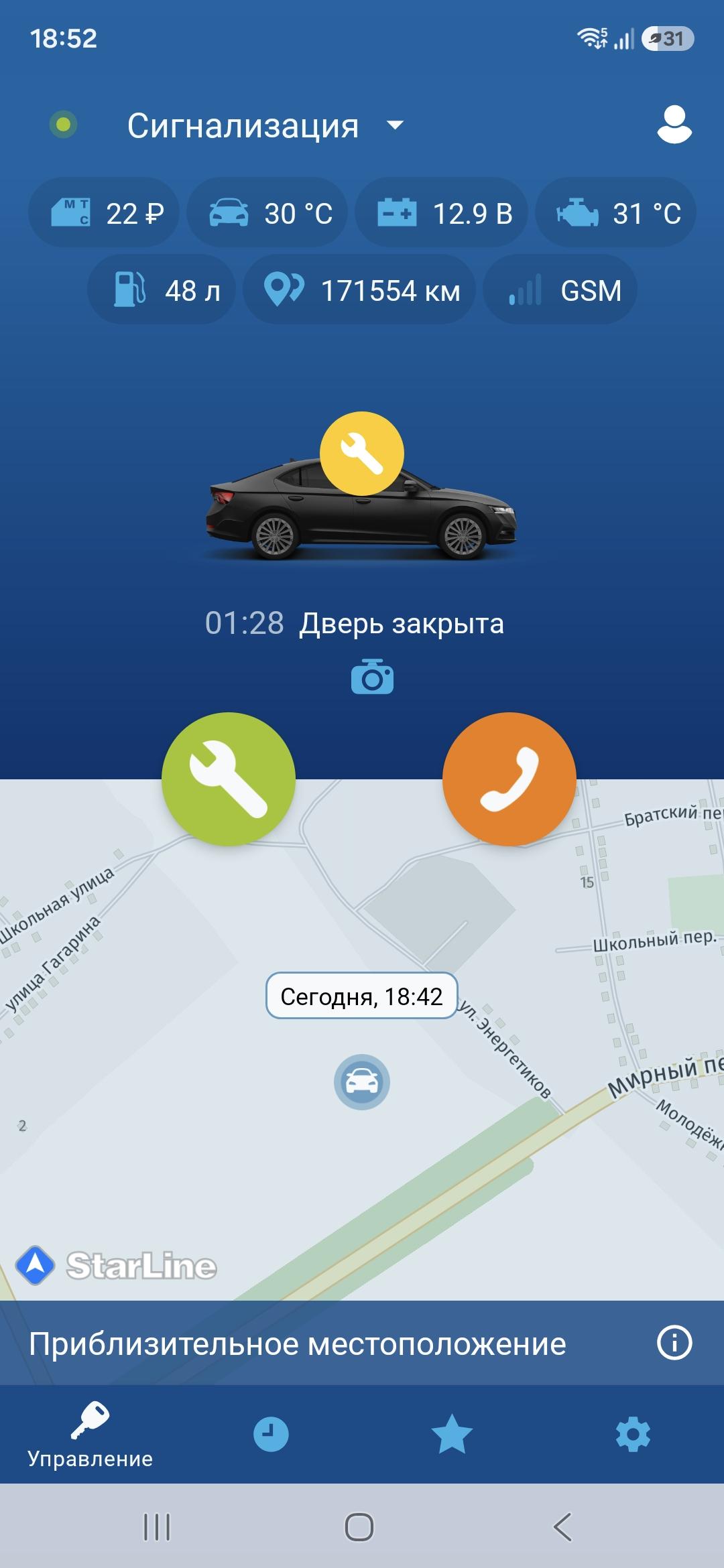Open the StarLine navigation arrow icon

click(x=35, y=1265)
